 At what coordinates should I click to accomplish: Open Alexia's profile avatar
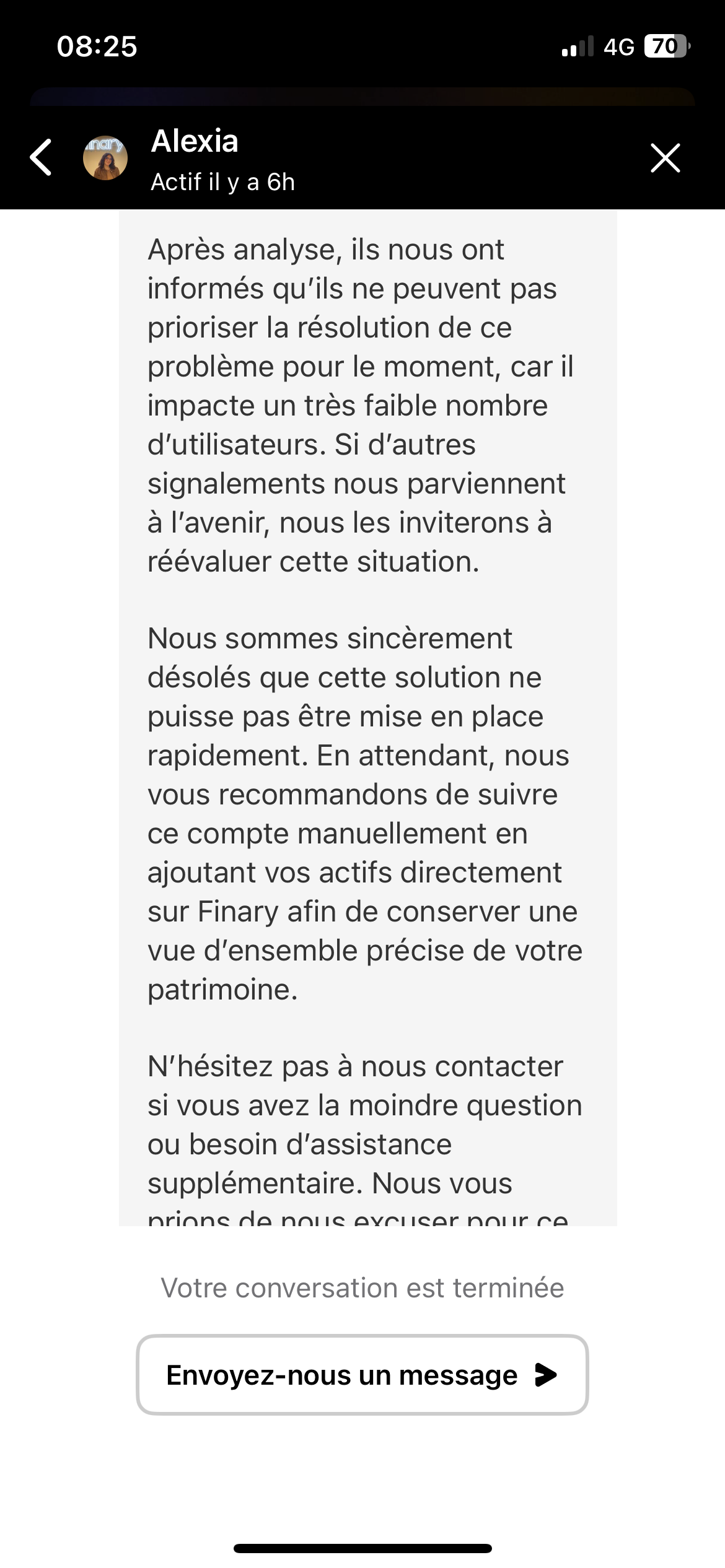(x=105, y=158)
